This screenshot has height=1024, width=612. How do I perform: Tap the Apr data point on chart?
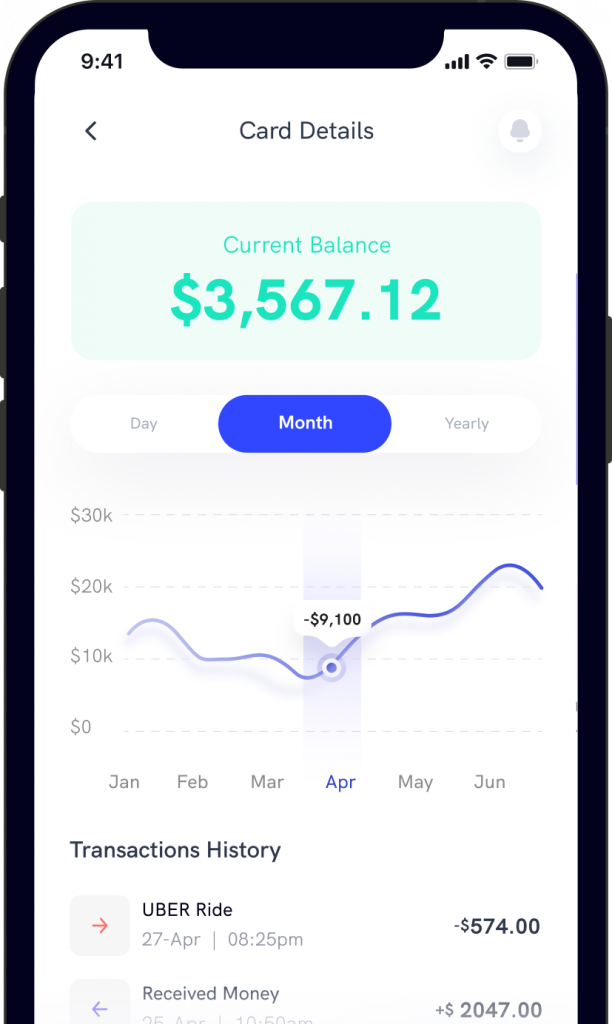click(331, 667)
